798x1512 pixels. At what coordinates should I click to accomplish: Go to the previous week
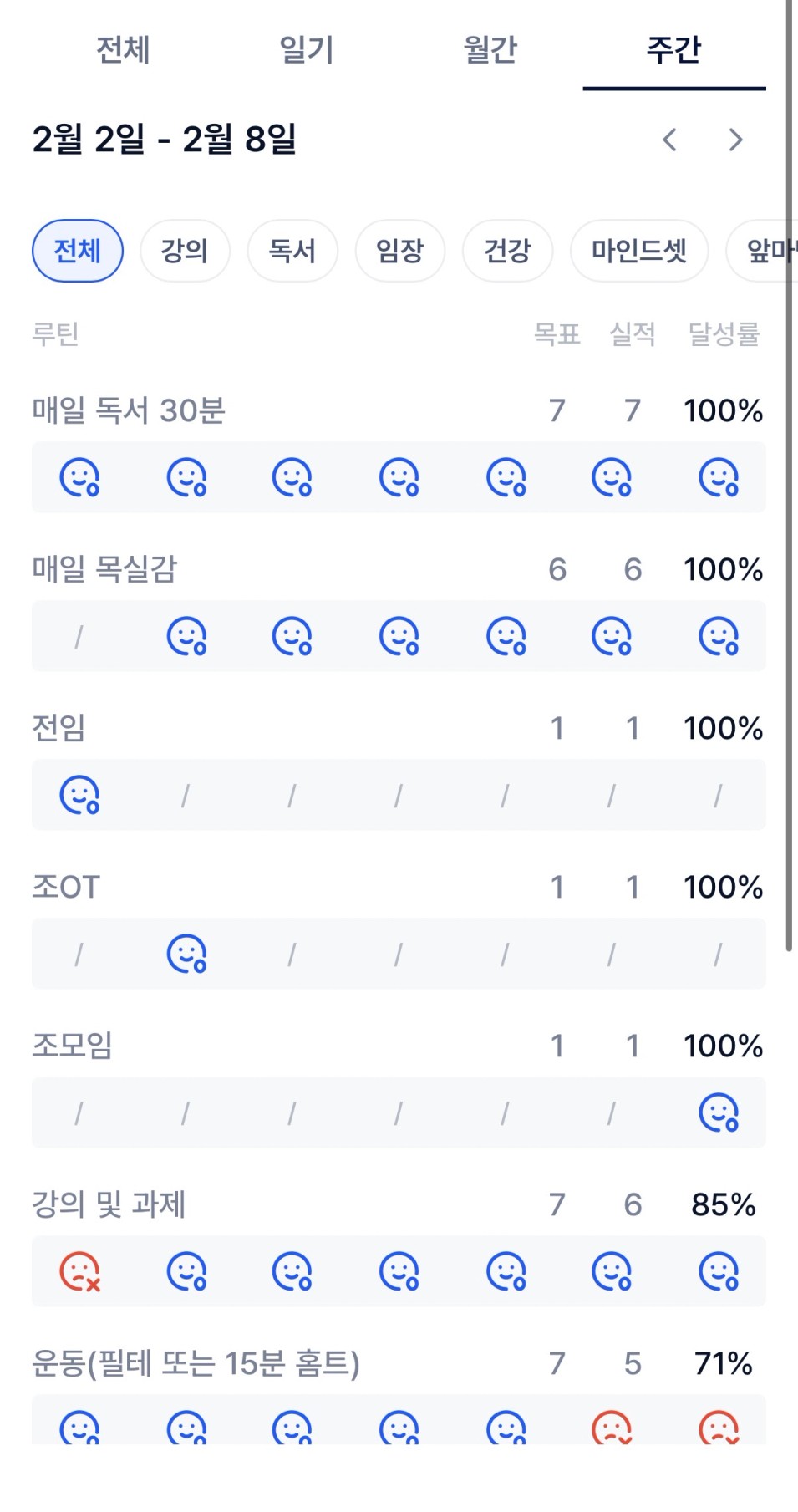coord(669,140)
